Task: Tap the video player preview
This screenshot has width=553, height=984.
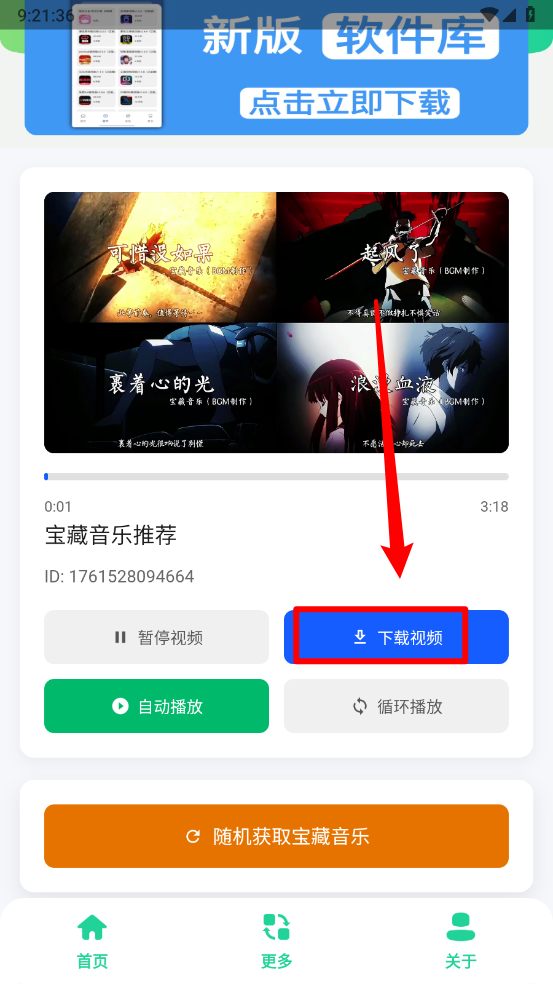Action: [276, 322]
